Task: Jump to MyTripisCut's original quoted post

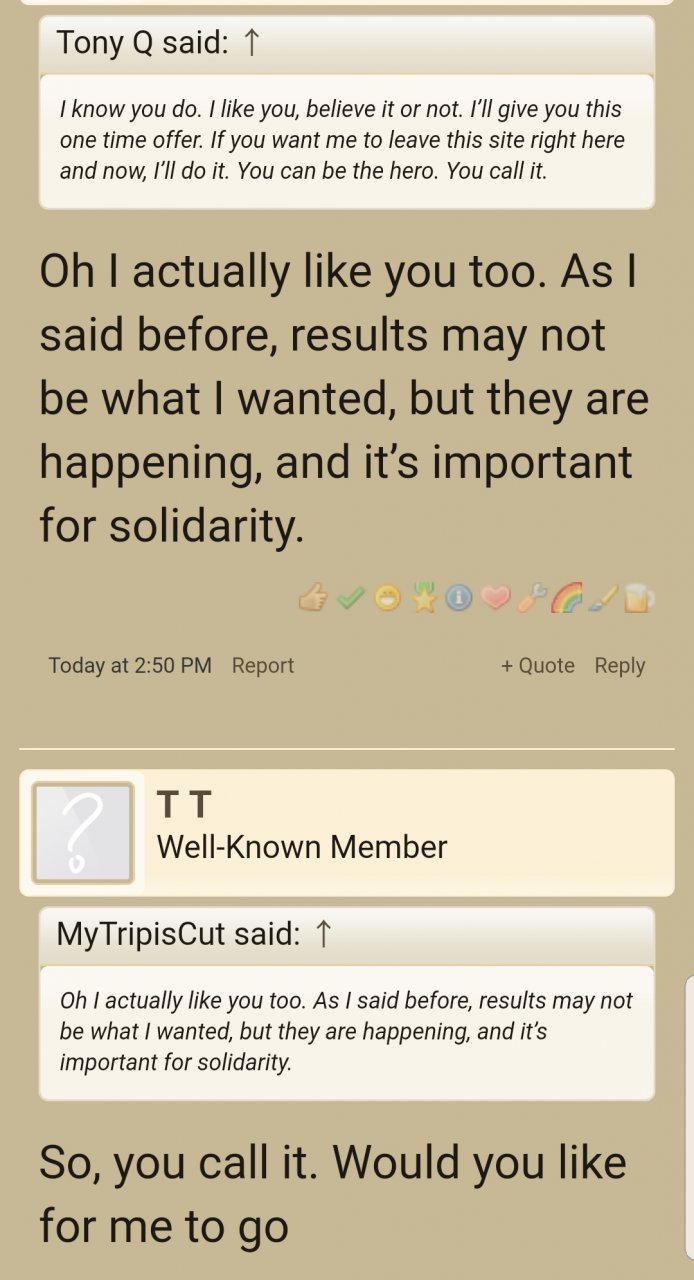Action: click(323, 934)
